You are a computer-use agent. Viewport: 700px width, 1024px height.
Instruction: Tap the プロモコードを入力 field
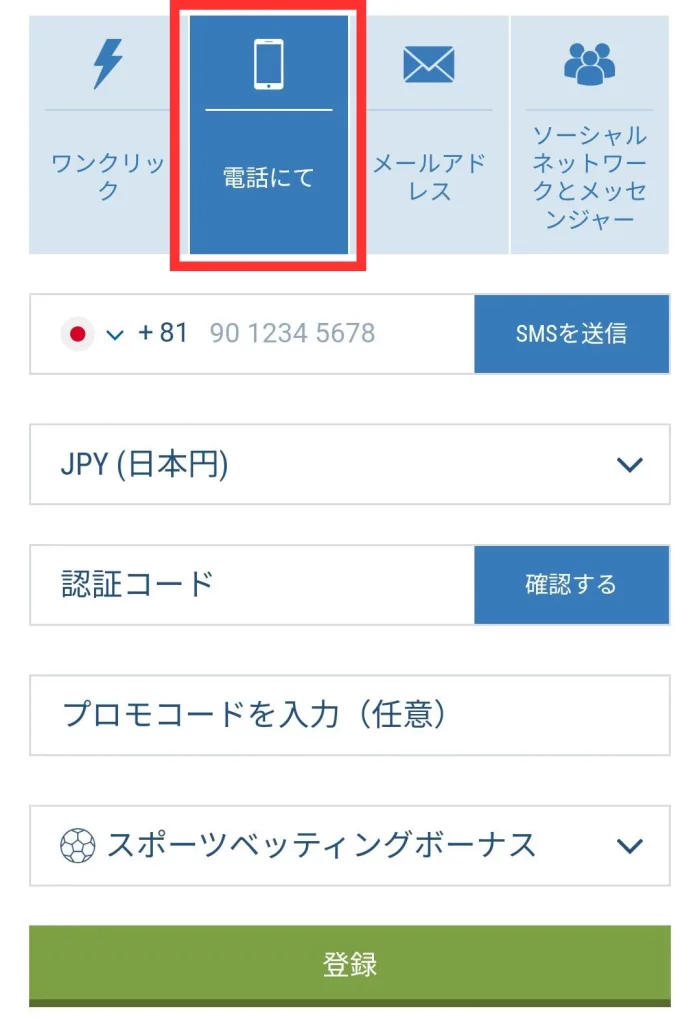349,715
